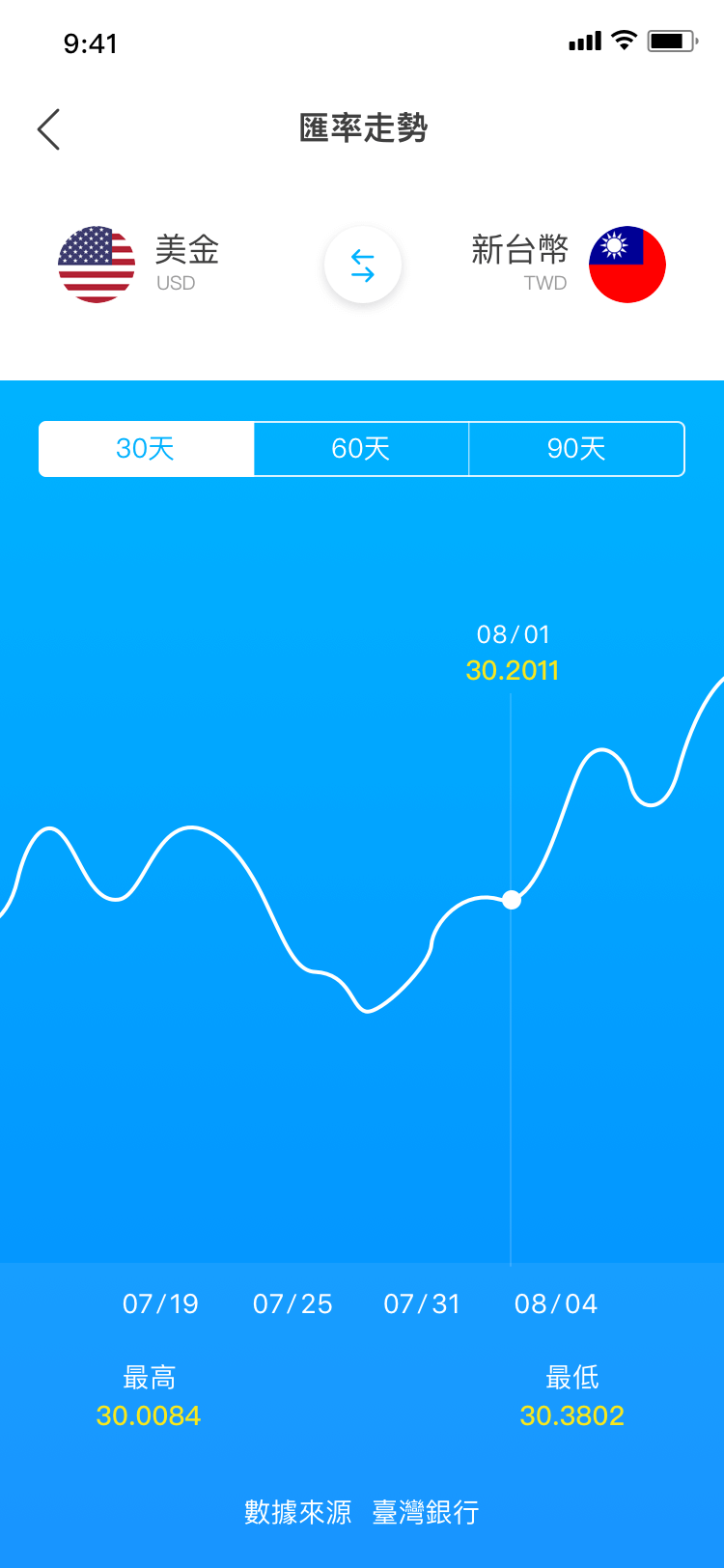Switch to the 90天 range

point(576,449)
